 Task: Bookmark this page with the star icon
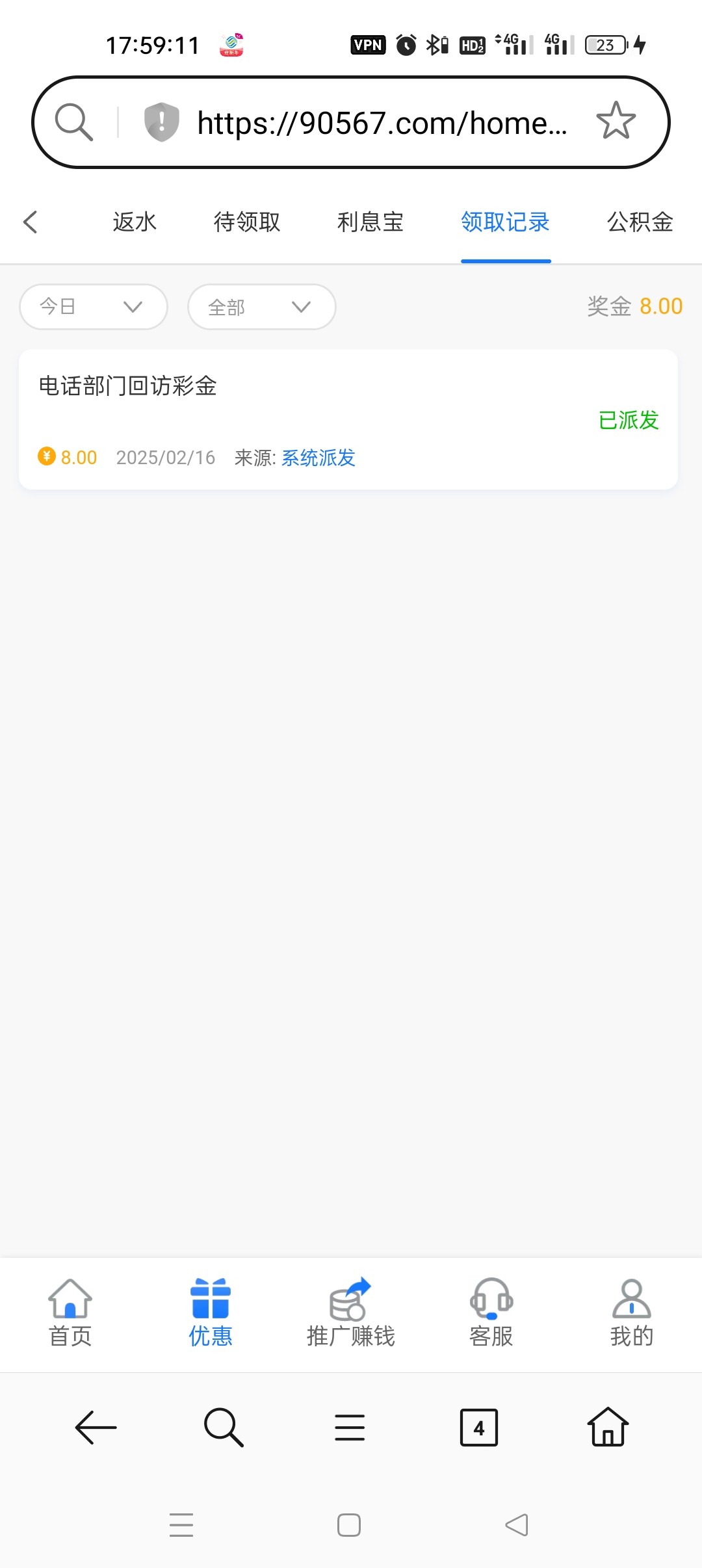click(616, 121)
